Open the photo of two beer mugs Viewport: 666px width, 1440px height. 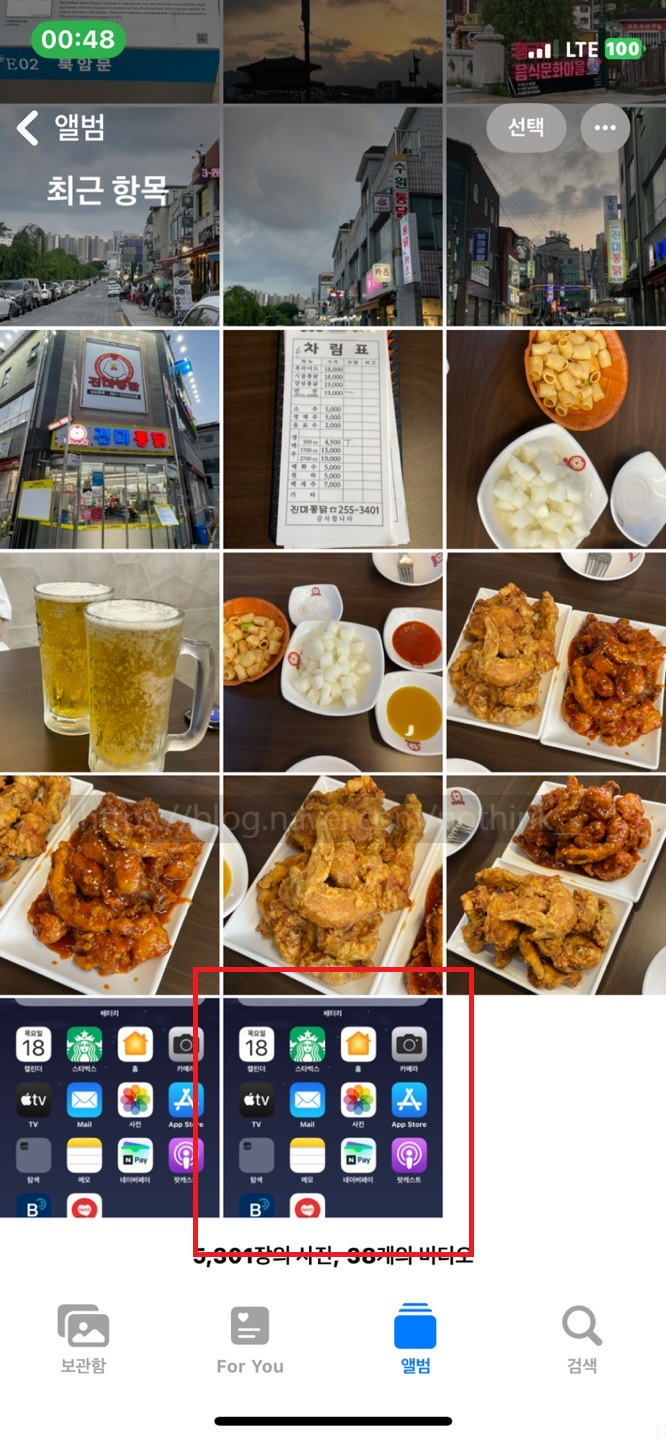[109, 662]
